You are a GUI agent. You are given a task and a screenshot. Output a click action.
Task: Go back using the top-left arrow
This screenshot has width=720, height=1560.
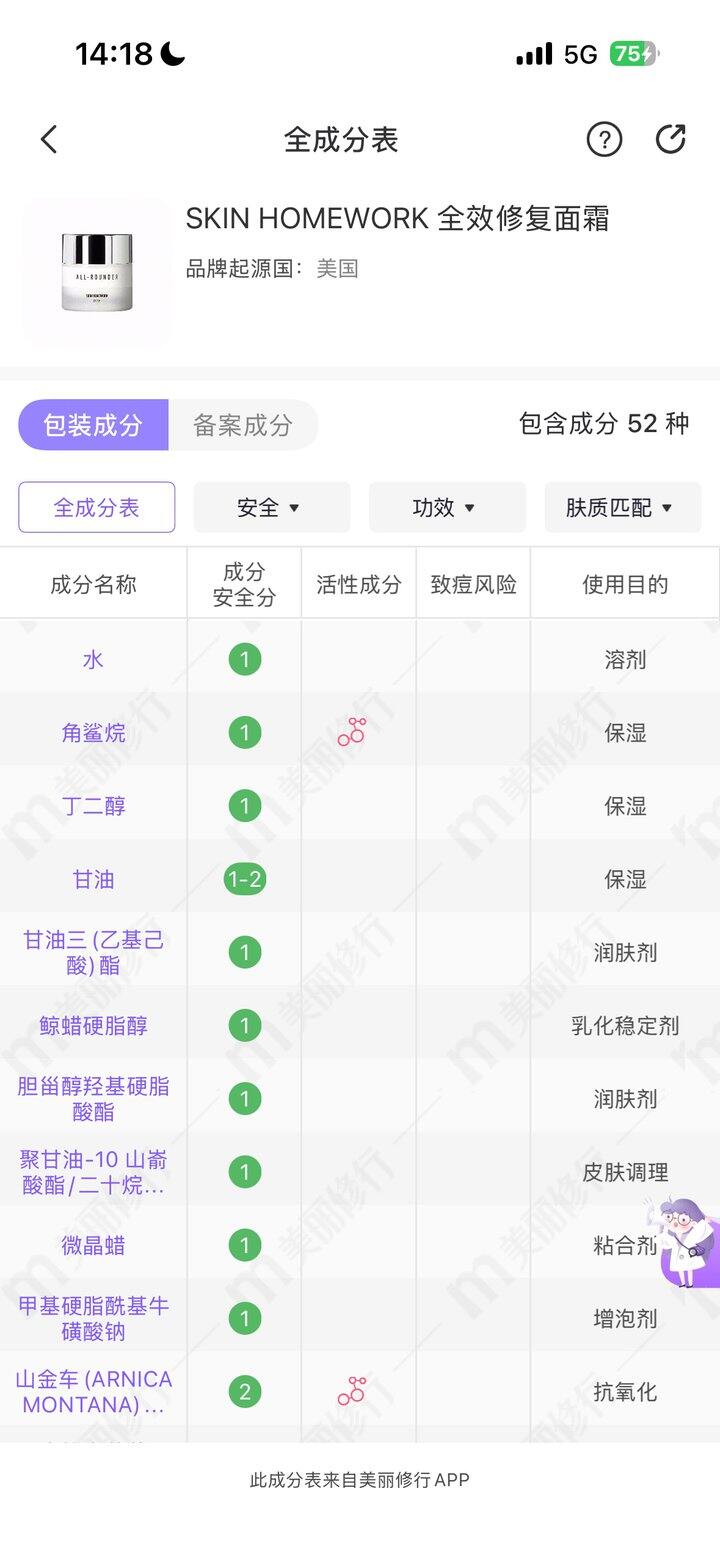point(49,139)
